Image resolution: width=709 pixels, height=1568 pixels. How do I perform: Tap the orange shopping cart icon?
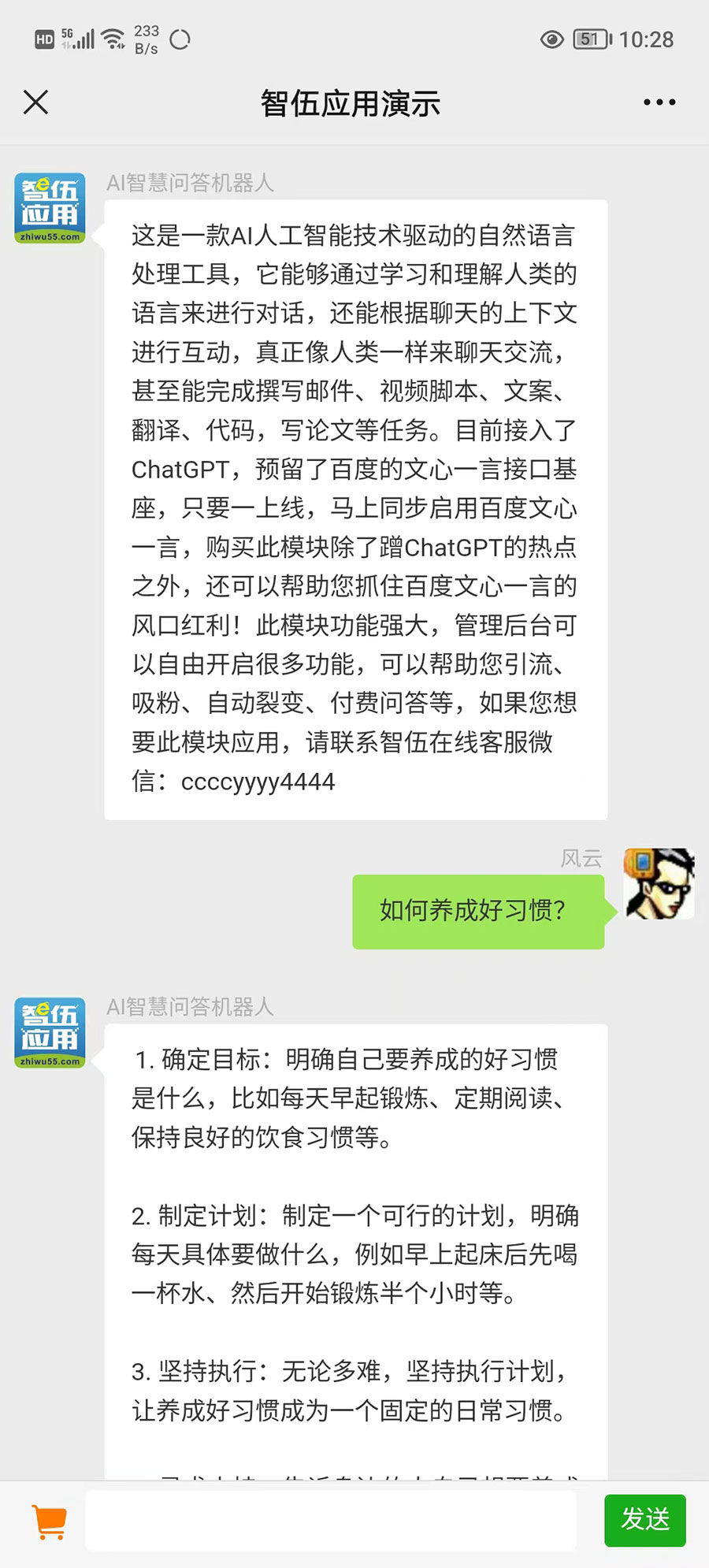pyautogui.click(x=49, y=1522)
